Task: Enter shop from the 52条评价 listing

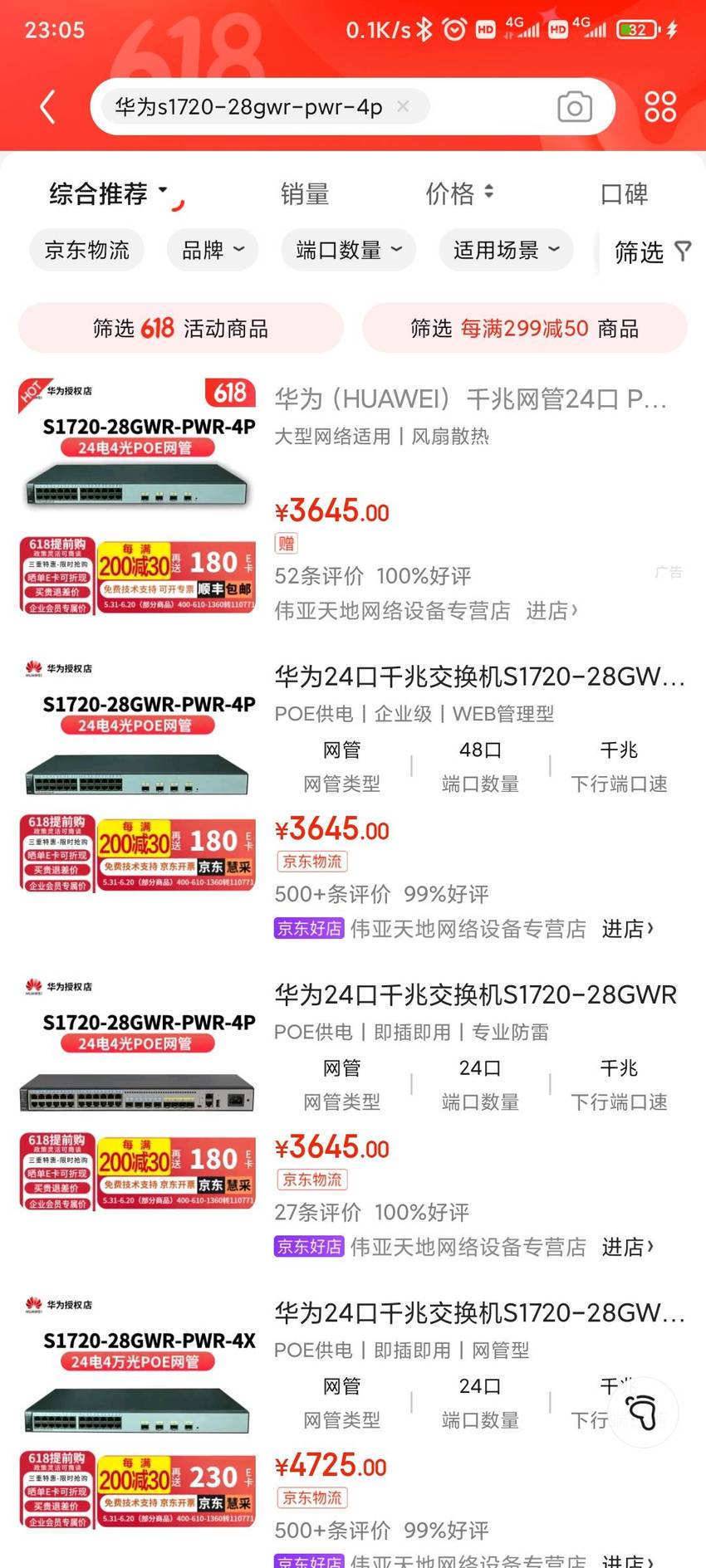Action: pos(552,611)
